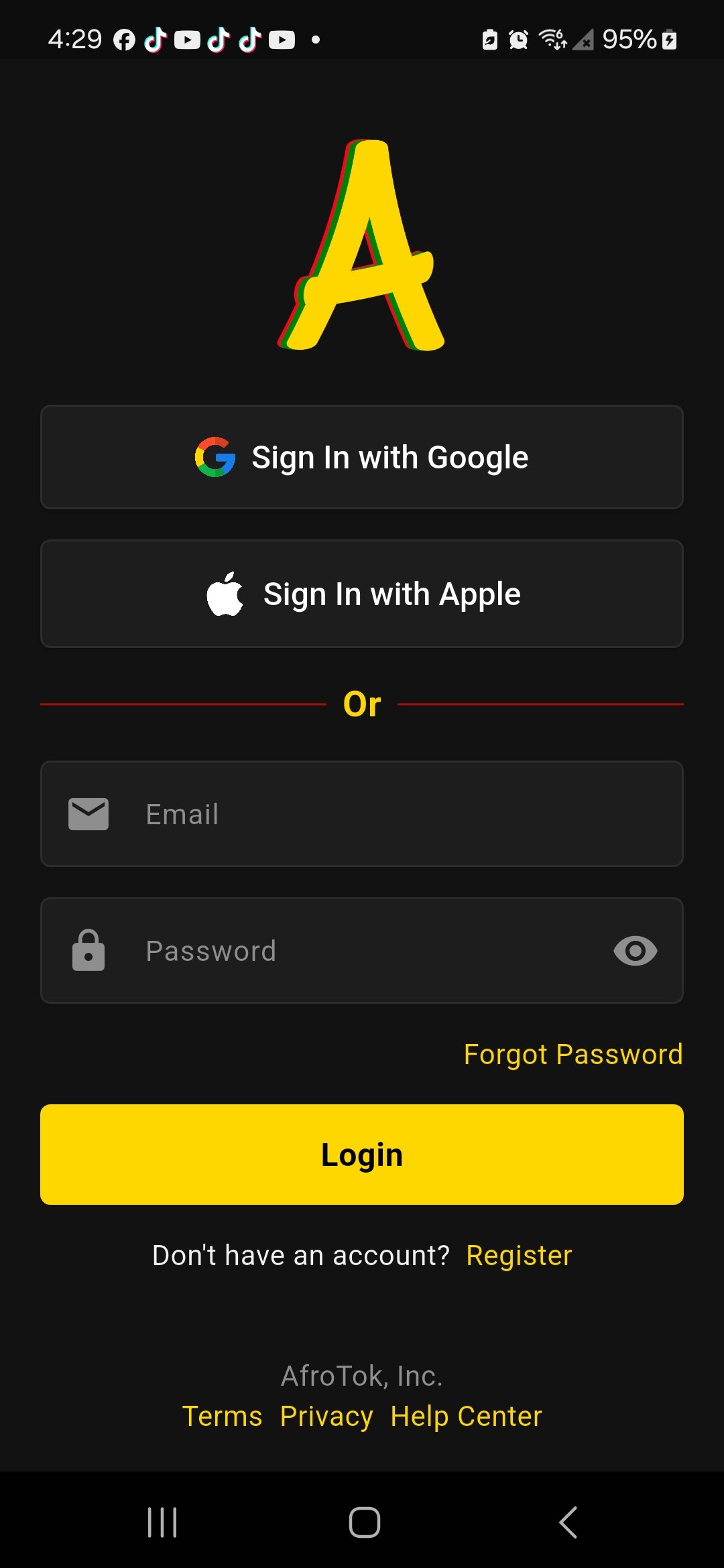Image resolution: width=724 pixels, height=1568 pixels.
Task: Visit the Help Center
Action: tap(465, 1416)
